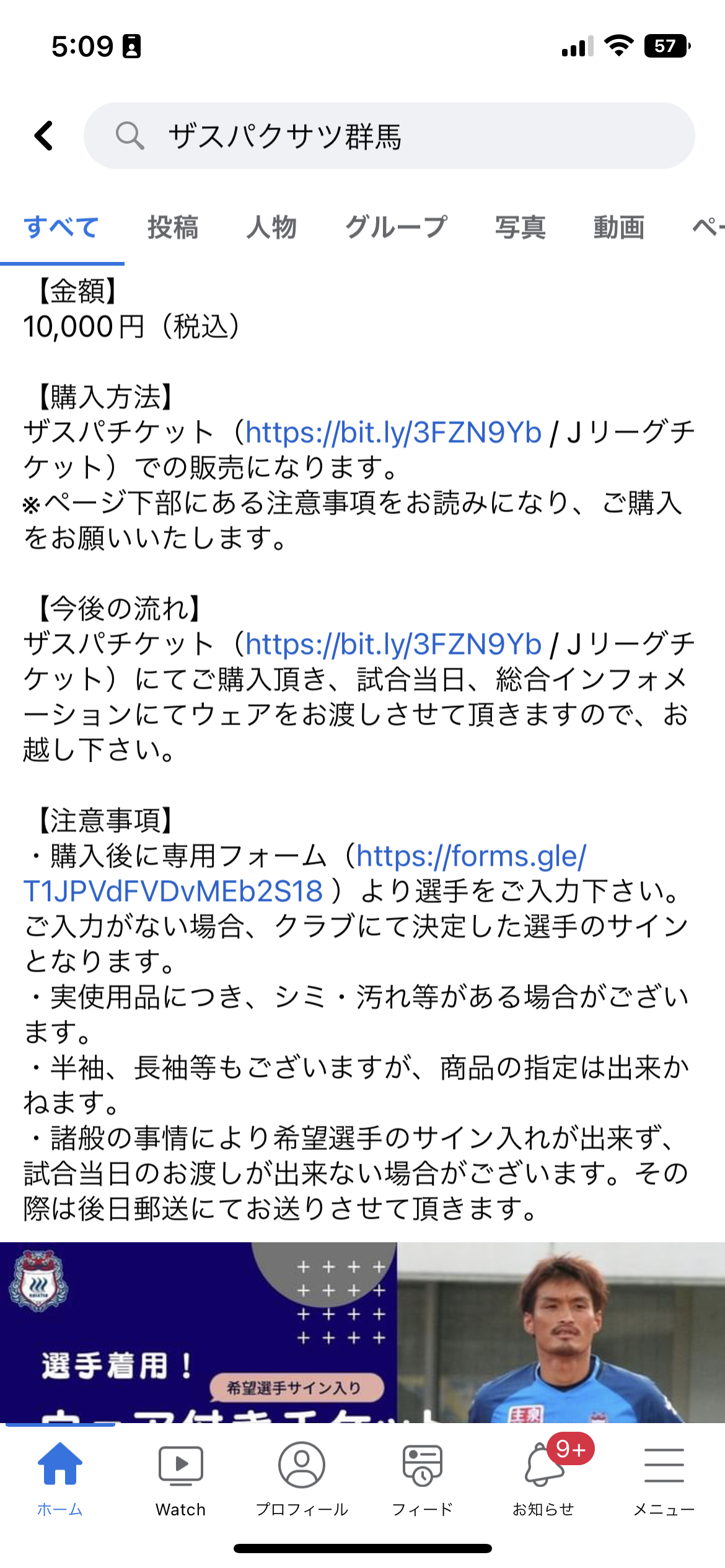Switch to the 写真 tab
Viewport: 725px width, 1568px height.
click(520, 227)
